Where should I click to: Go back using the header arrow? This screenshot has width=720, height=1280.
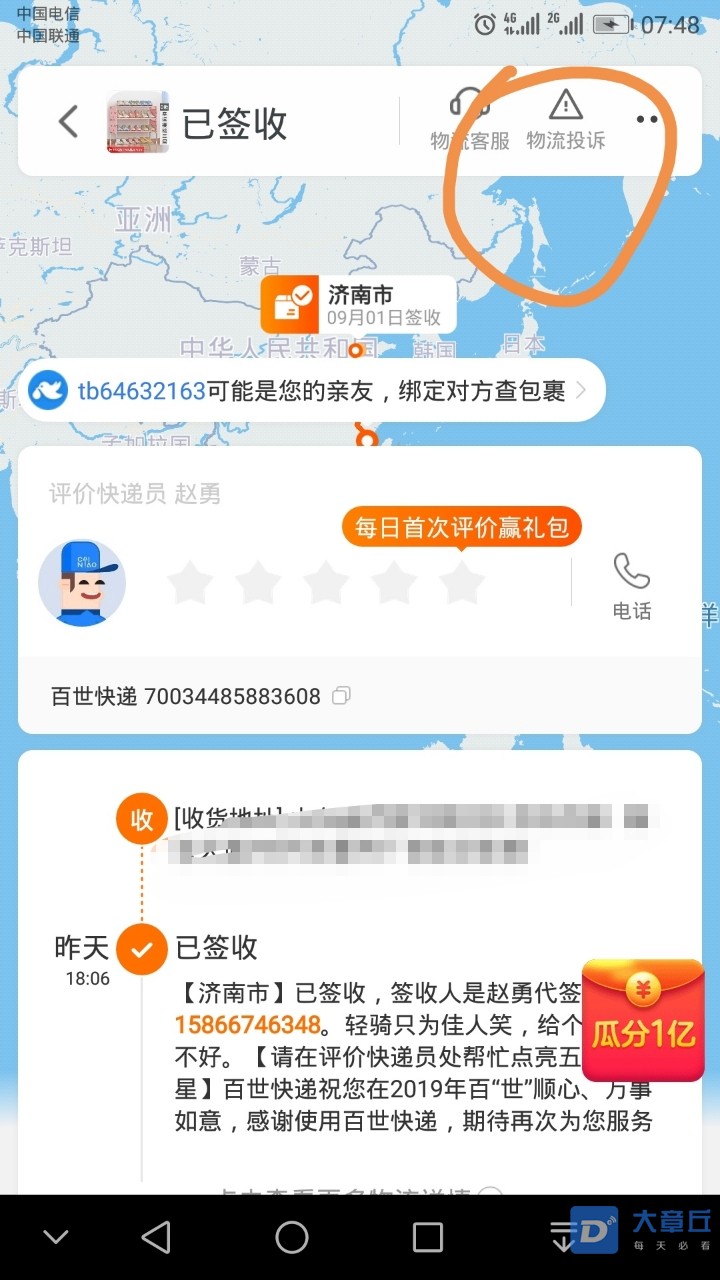point(68,122)
